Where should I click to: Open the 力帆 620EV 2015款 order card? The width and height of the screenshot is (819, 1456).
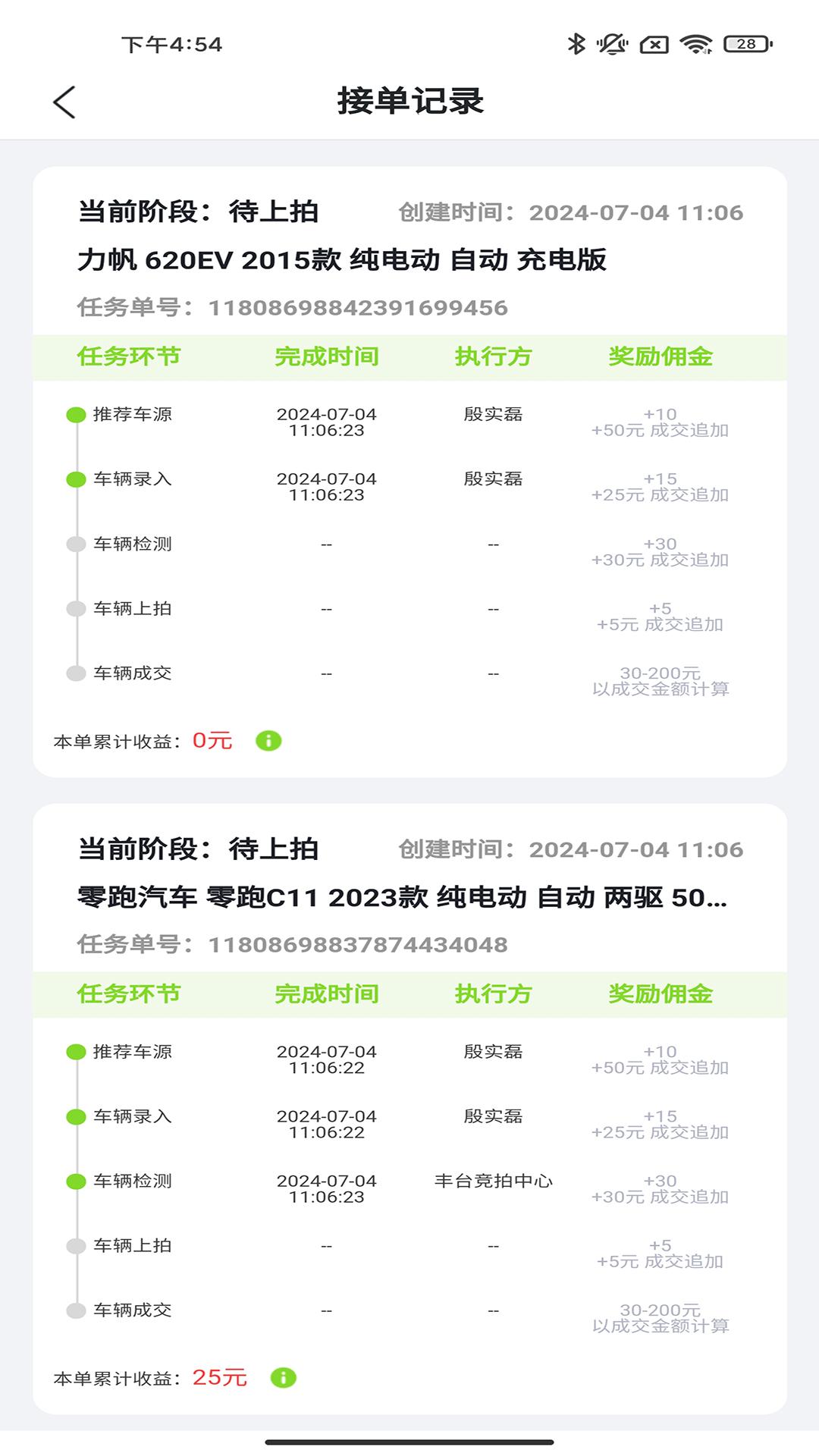[409, 260]
